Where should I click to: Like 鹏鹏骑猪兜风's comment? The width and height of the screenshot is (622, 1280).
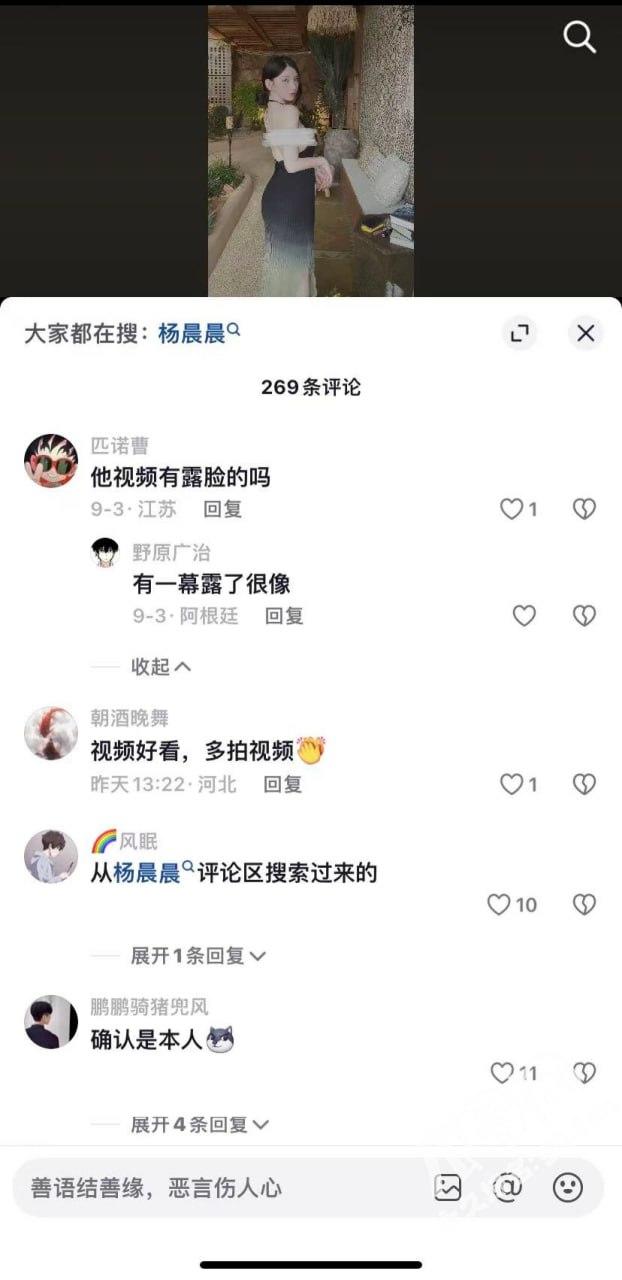tap(502, 1073)
